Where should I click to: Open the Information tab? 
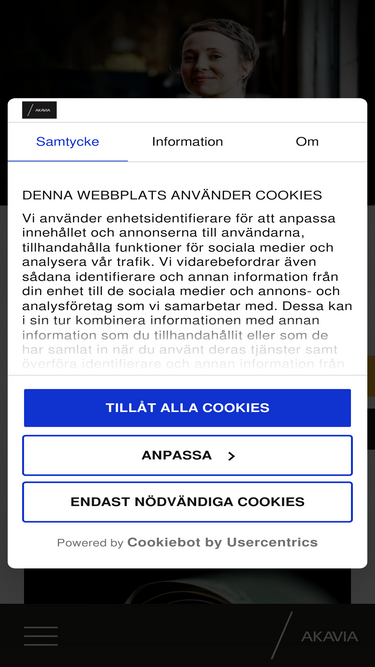click(188, 142)
